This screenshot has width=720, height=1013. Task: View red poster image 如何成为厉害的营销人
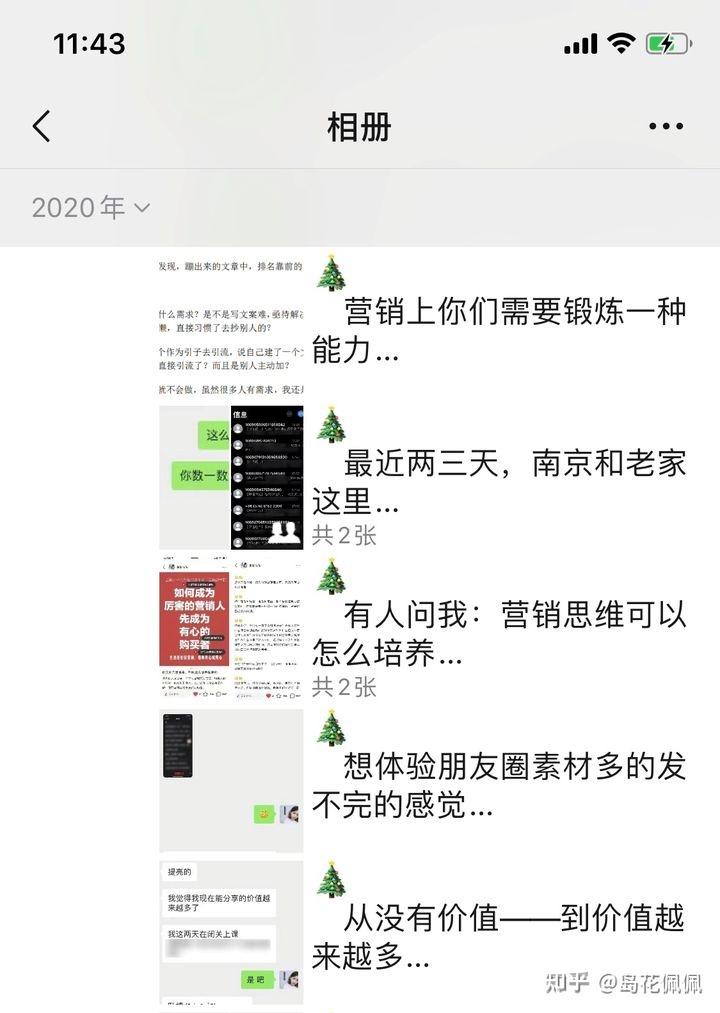pyautogui.click(x=194, y=631)
